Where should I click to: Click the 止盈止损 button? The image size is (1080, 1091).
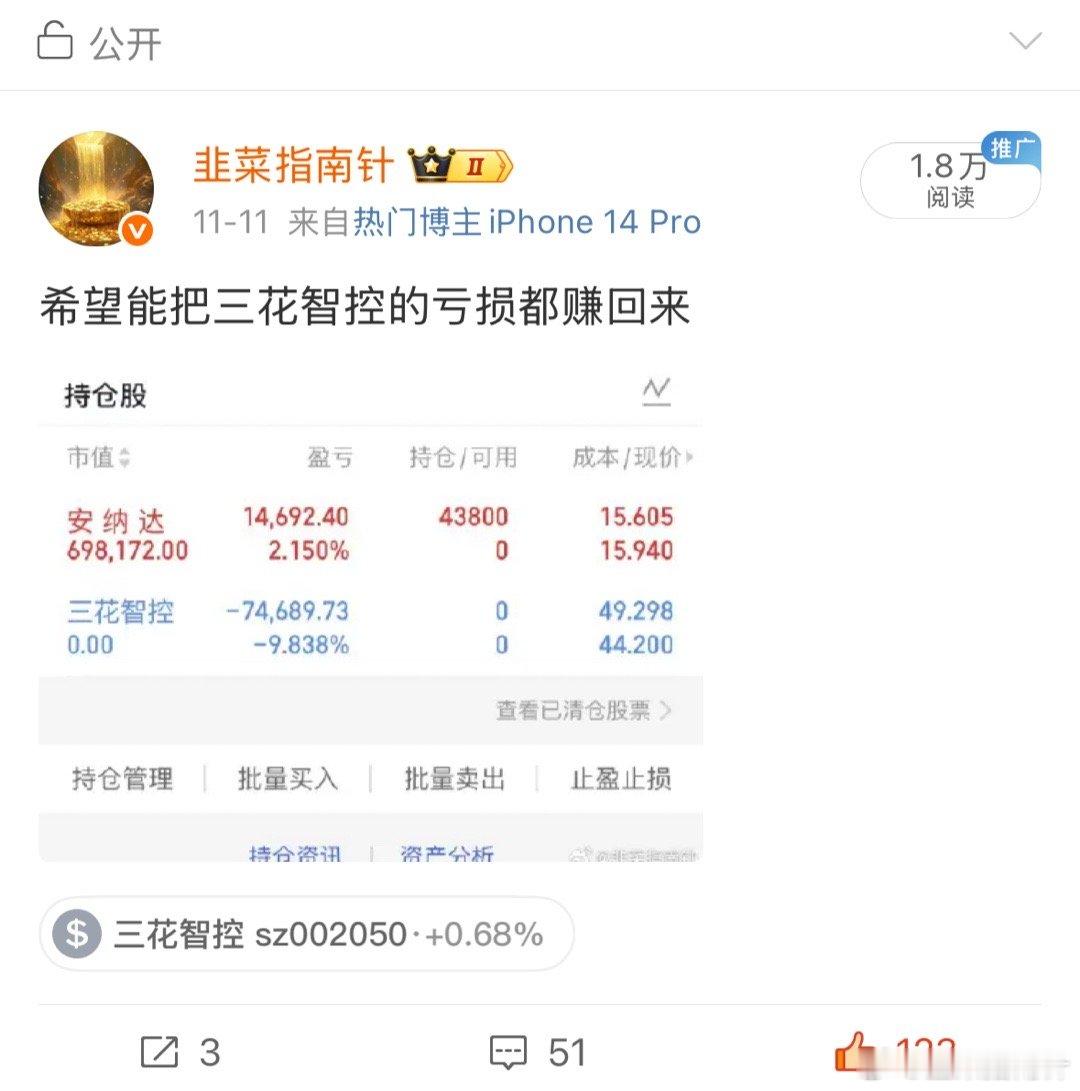click(x=620, y=779)
